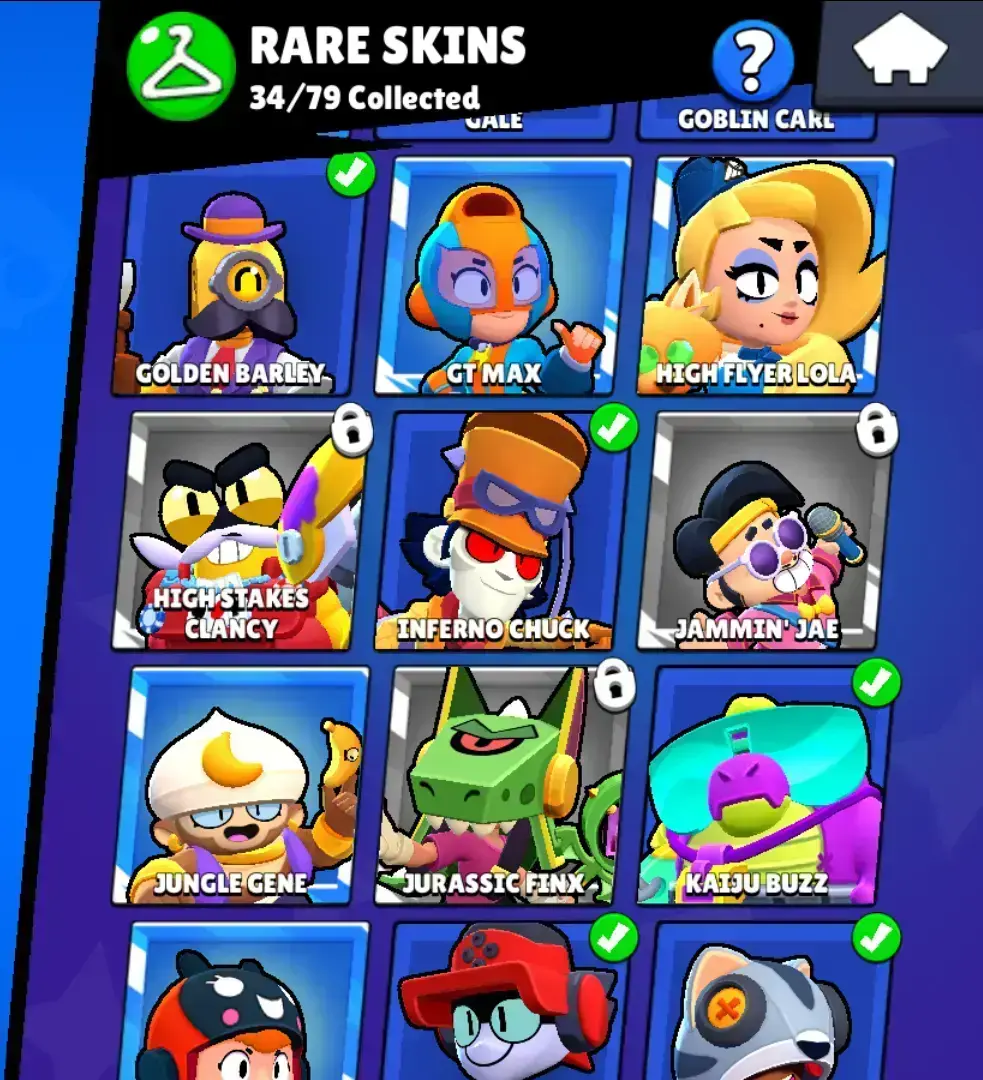
Task: Return to the home screen
Action: 900,50
